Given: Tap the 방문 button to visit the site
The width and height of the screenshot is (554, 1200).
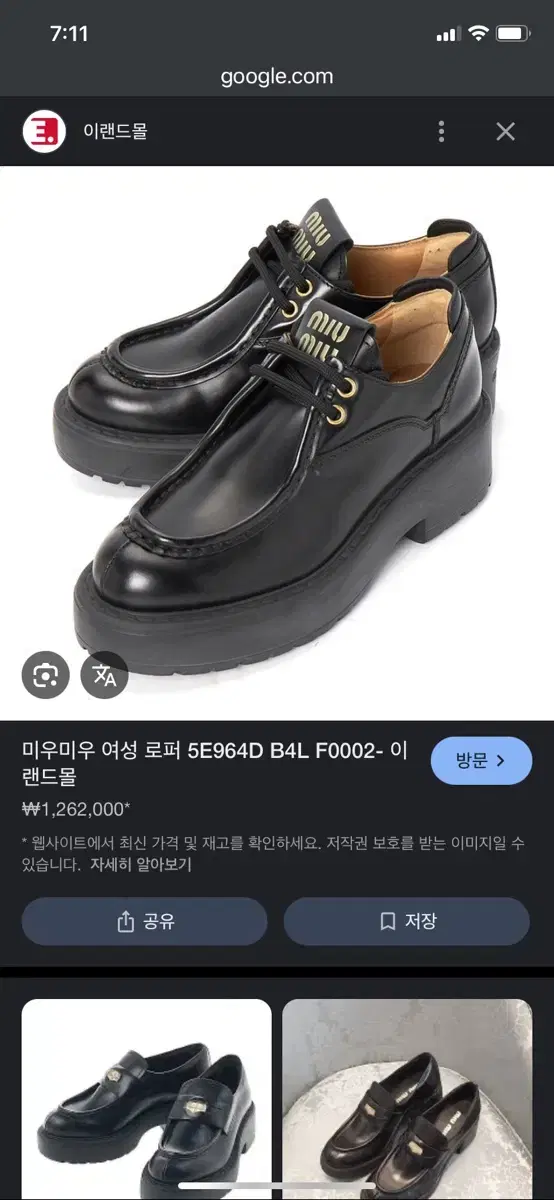Looking at the screenshot, I should pos(481,761).
